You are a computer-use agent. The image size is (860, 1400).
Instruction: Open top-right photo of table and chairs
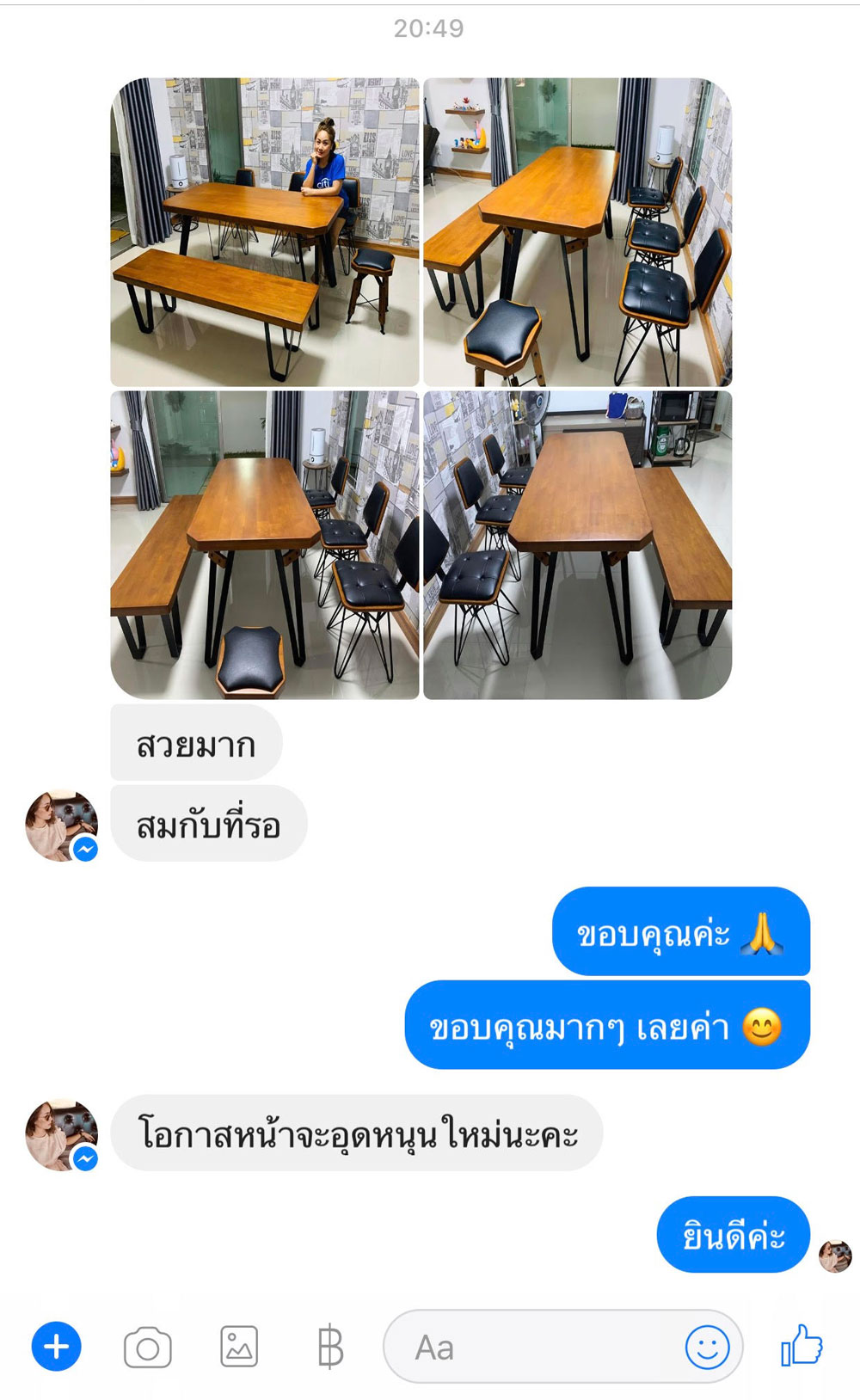(x=578, y=232)
